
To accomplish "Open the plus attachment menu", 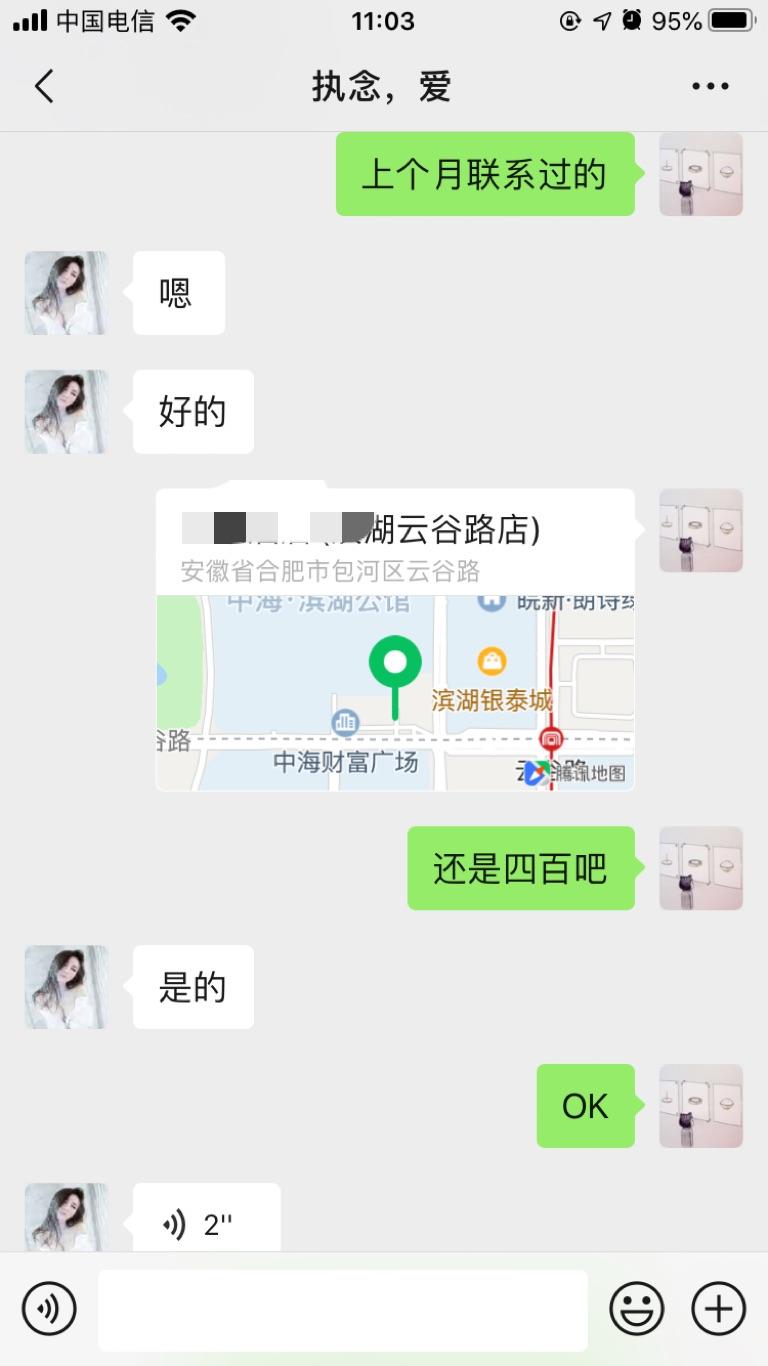I will [719, 1308].
